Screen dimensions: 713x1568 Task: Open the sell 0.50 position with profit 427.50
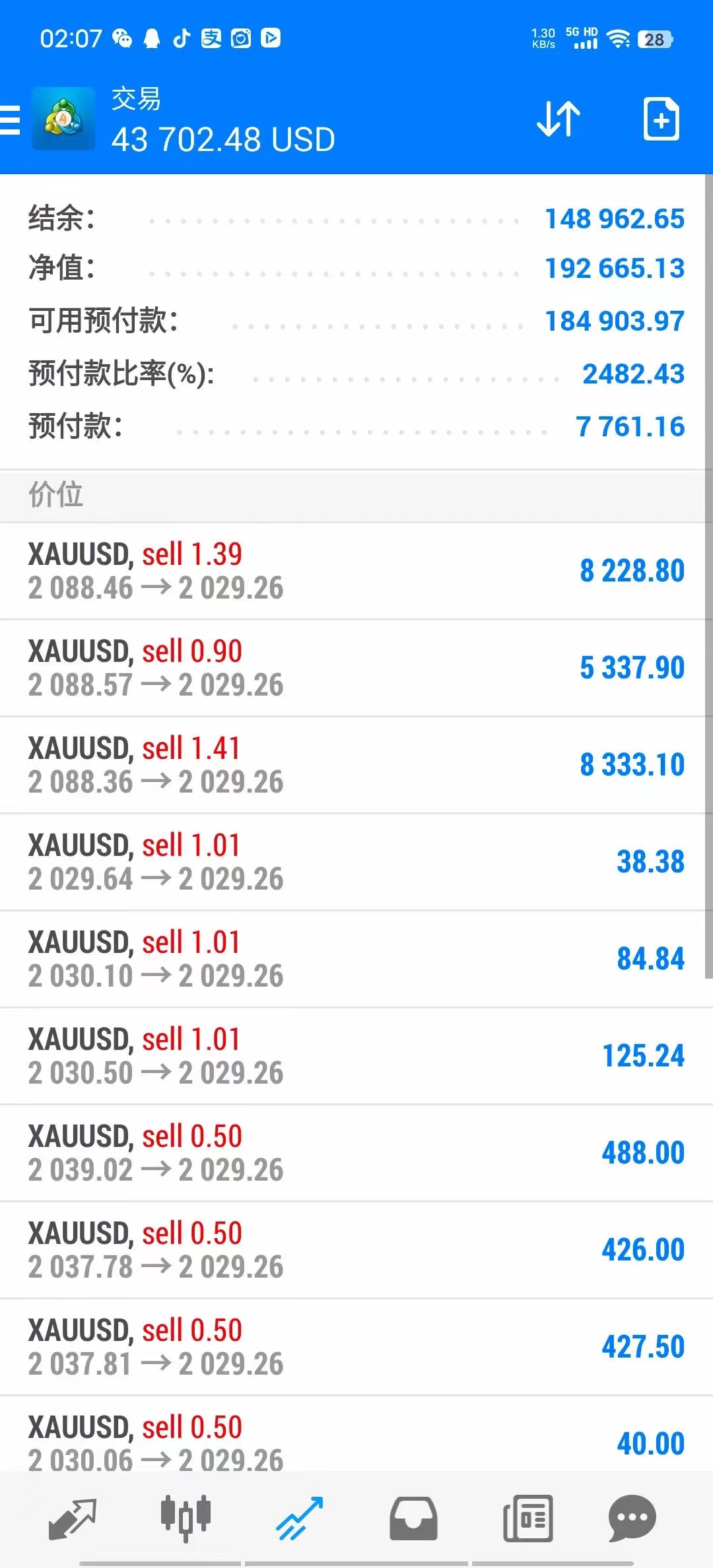click(x=356, y=1347)
